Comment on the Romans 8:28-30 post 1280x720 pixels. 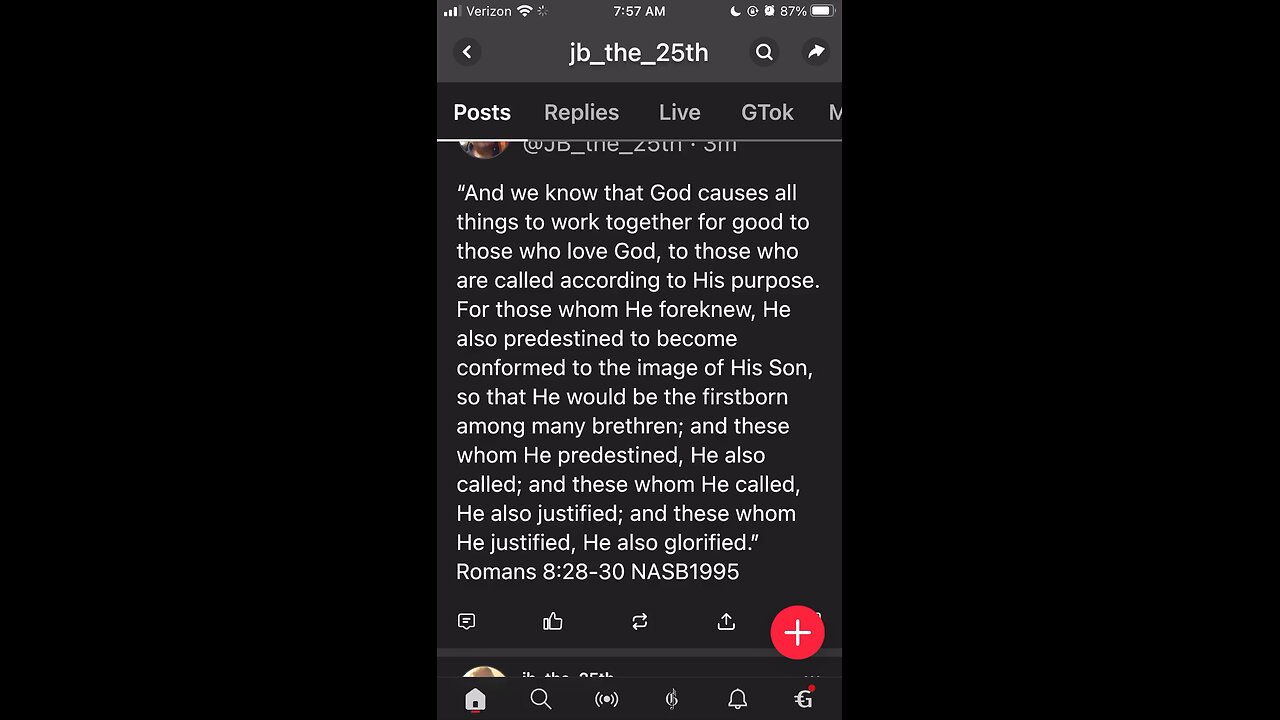click(x=466, y=622)
